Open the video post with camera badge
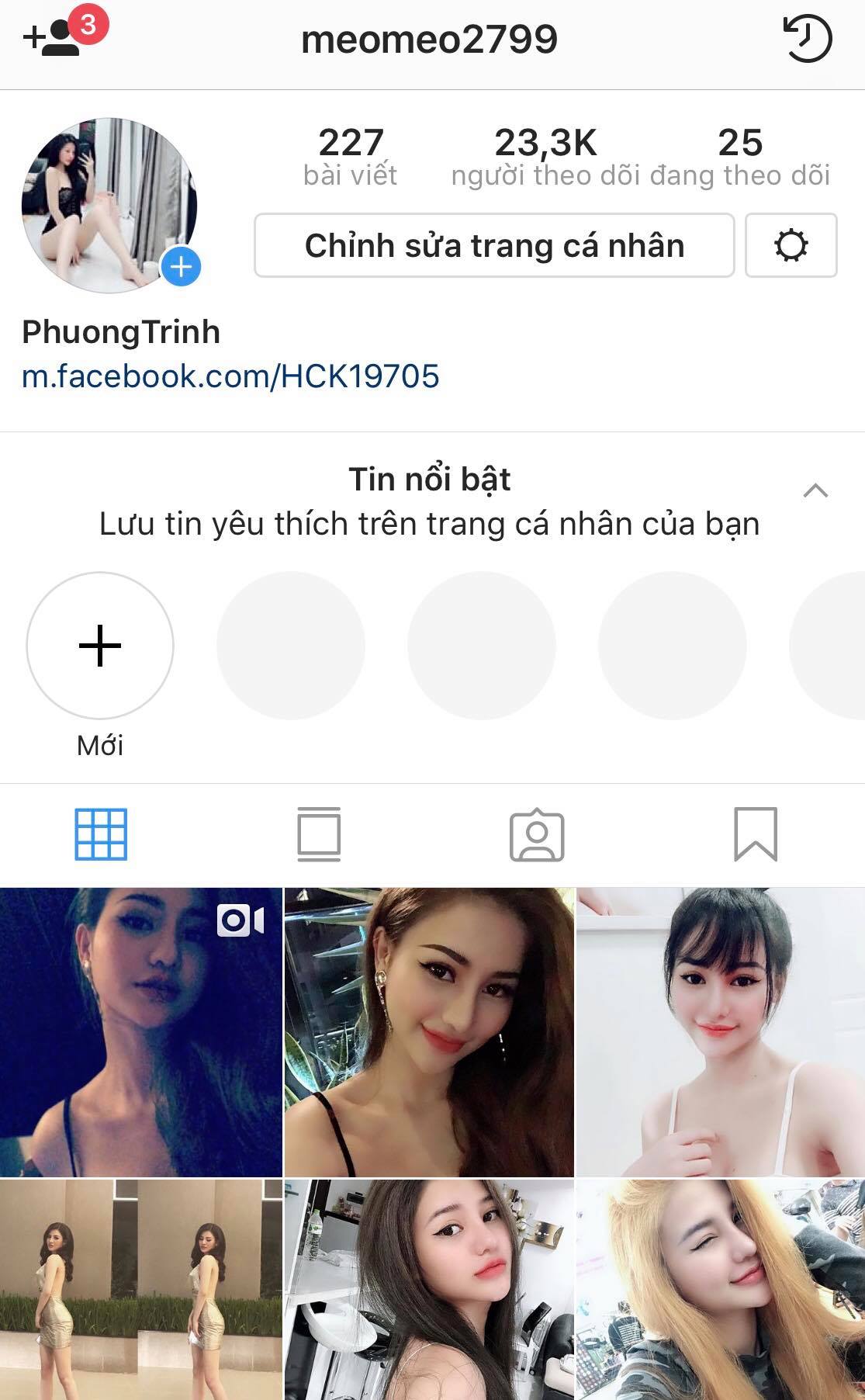The width and height of the screenshot is (865, 1400). click(140, 1032)
